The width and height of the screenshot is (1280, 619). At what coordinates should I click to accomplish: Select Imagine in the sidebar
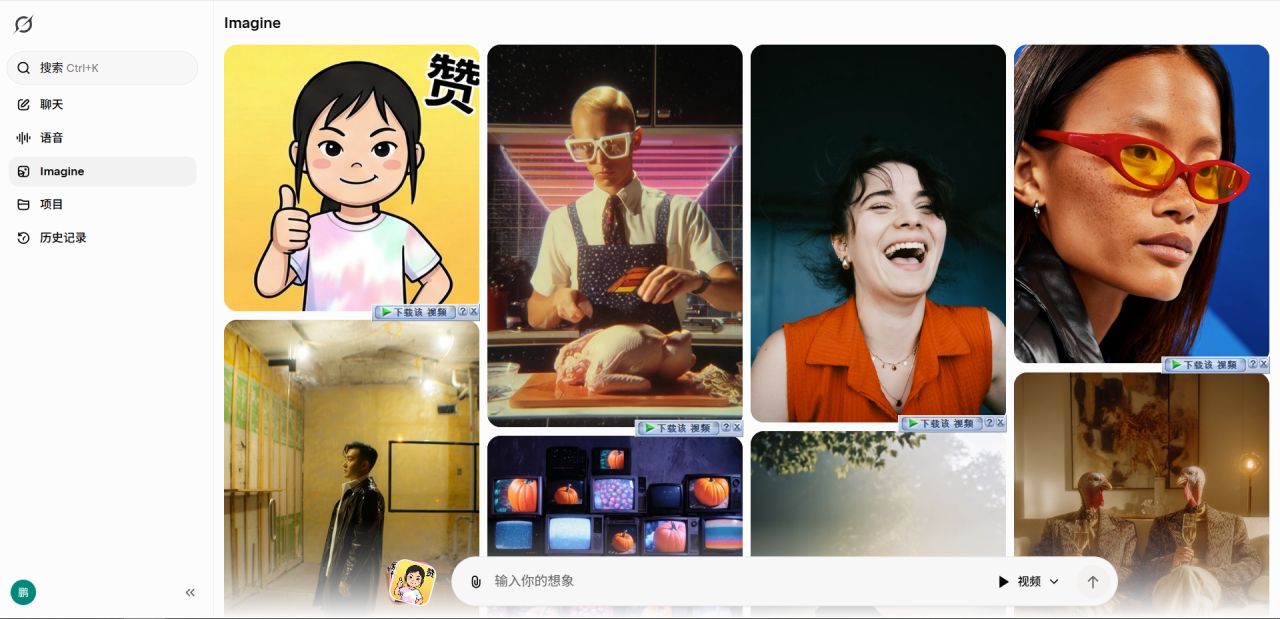[62, 172]
